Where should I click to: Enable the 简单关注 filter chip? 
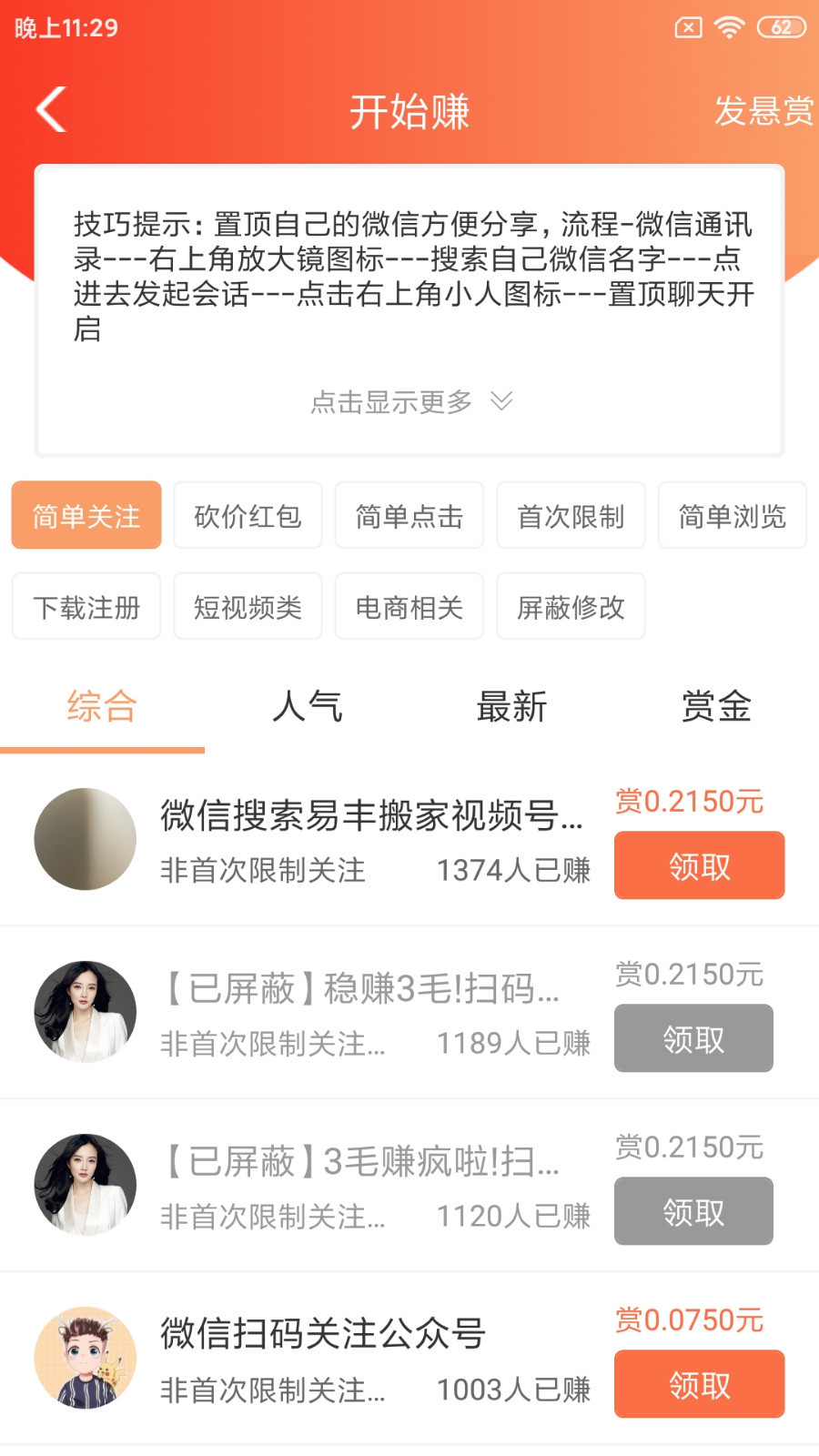click(x=86, y=515)
